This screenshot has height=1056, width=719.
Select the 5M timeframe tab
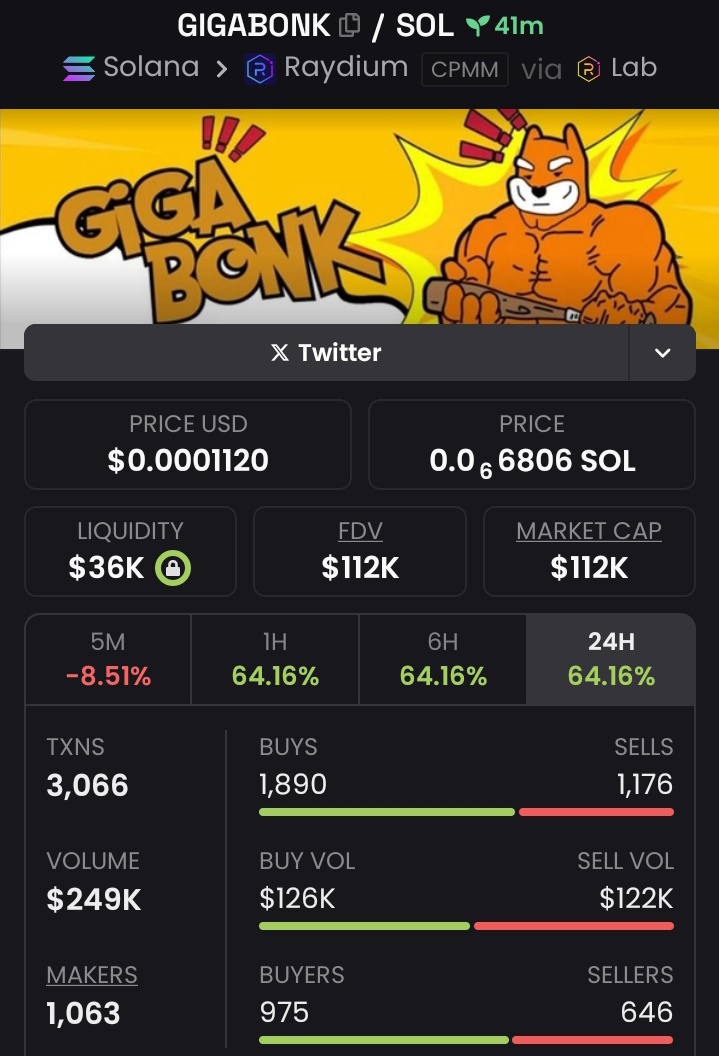(x=108, y=660)
